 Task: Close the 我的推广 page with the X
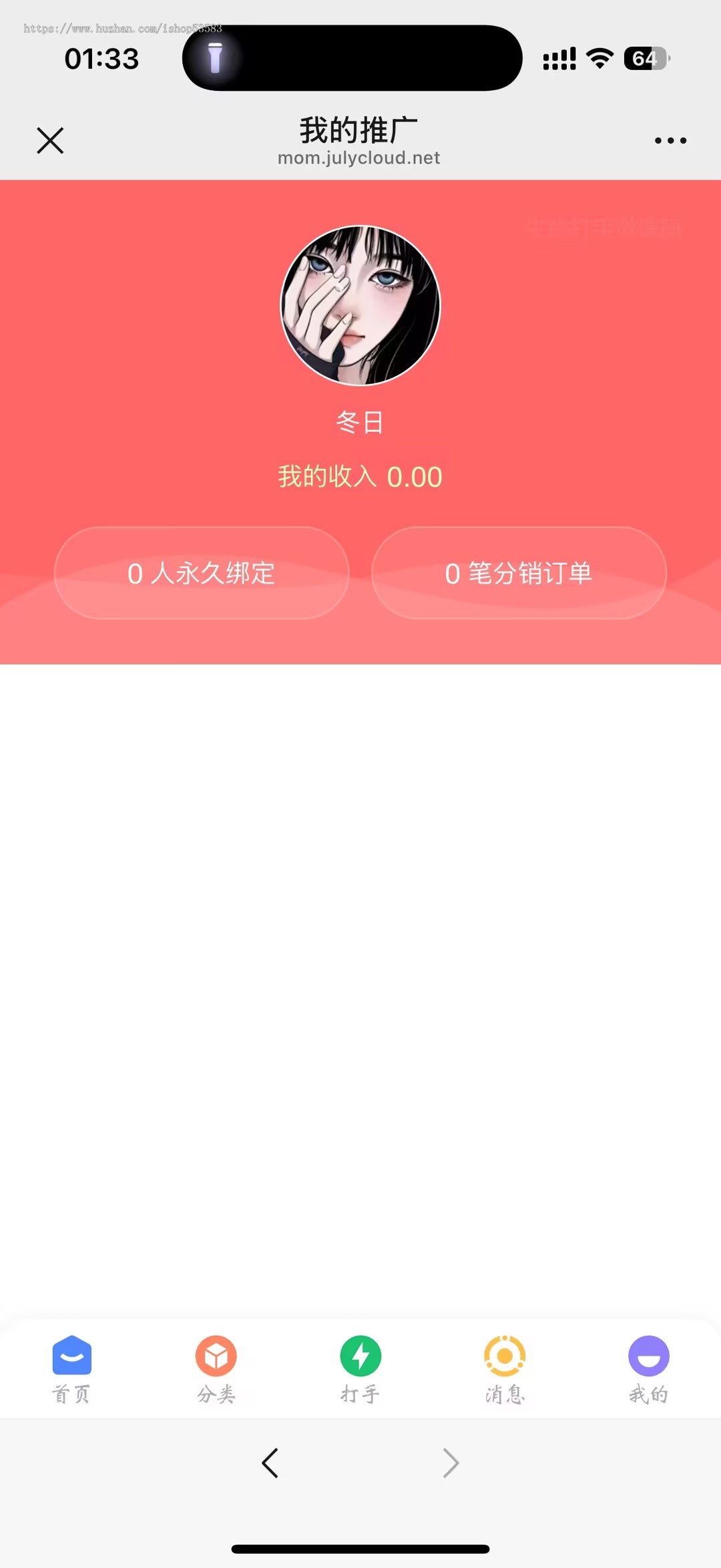pyautogui.click(x=50, y=140)
